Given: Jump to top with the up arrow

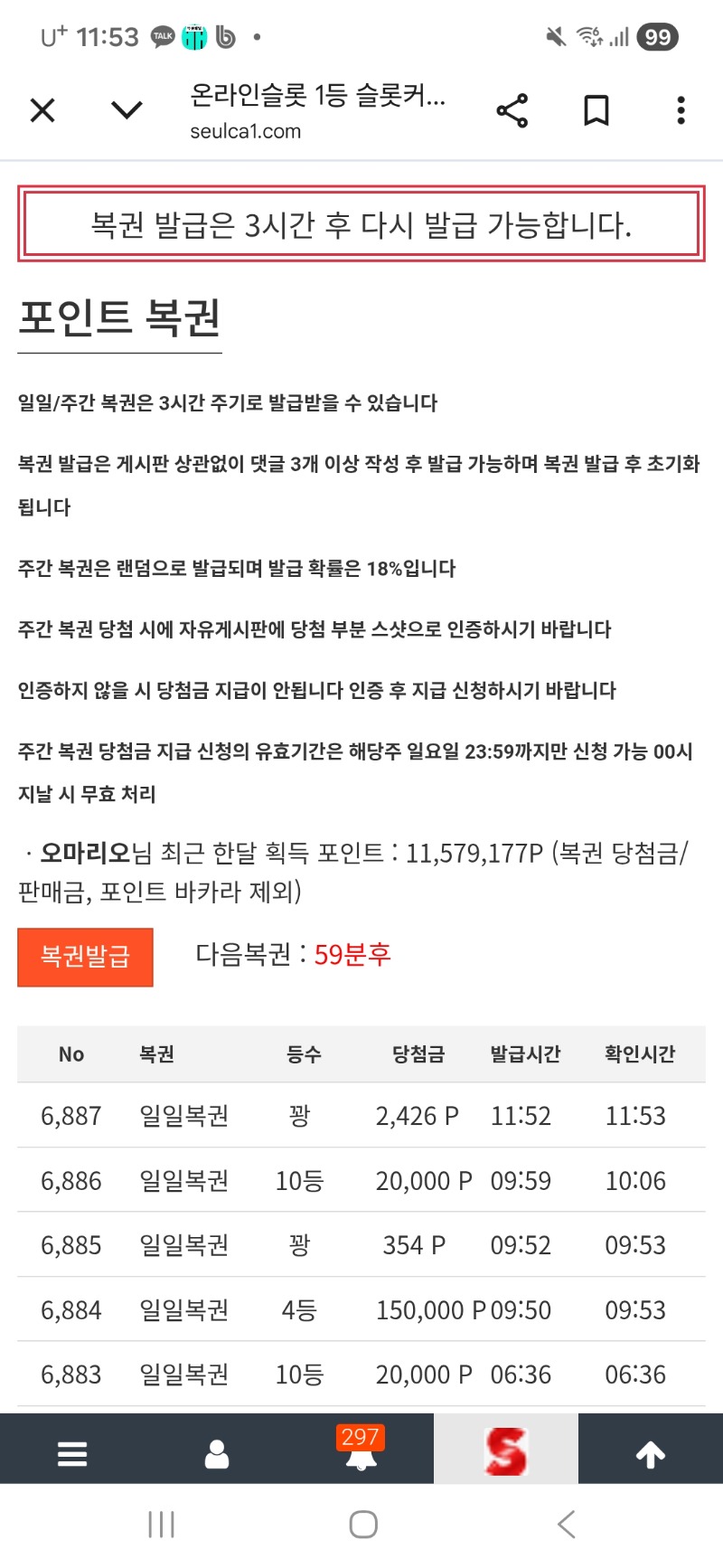Looking at the screenshot, I should click(651, 1453).
